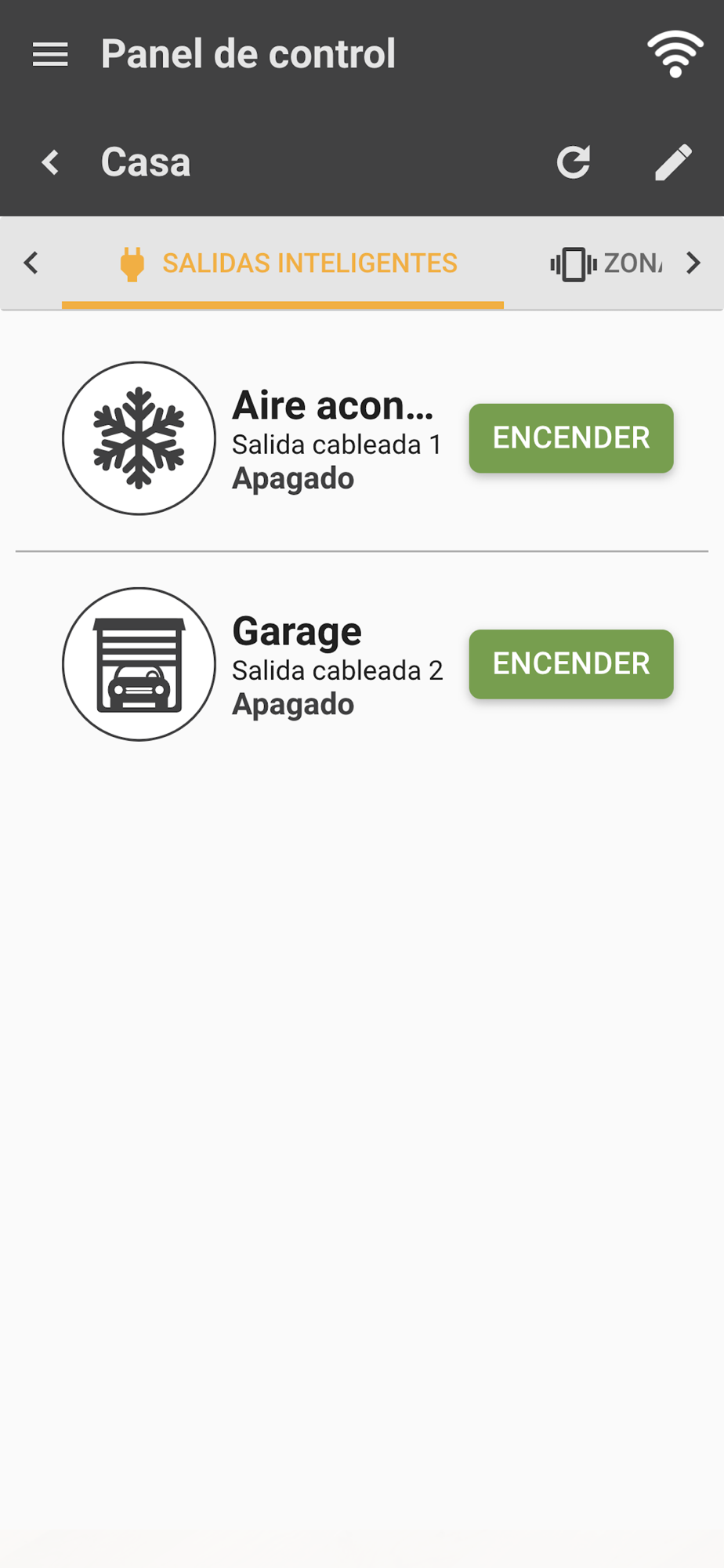Turn on Aire acondicionado with Encender
Viewport: 724px width, 1568px height.
[x=571, y=438]
